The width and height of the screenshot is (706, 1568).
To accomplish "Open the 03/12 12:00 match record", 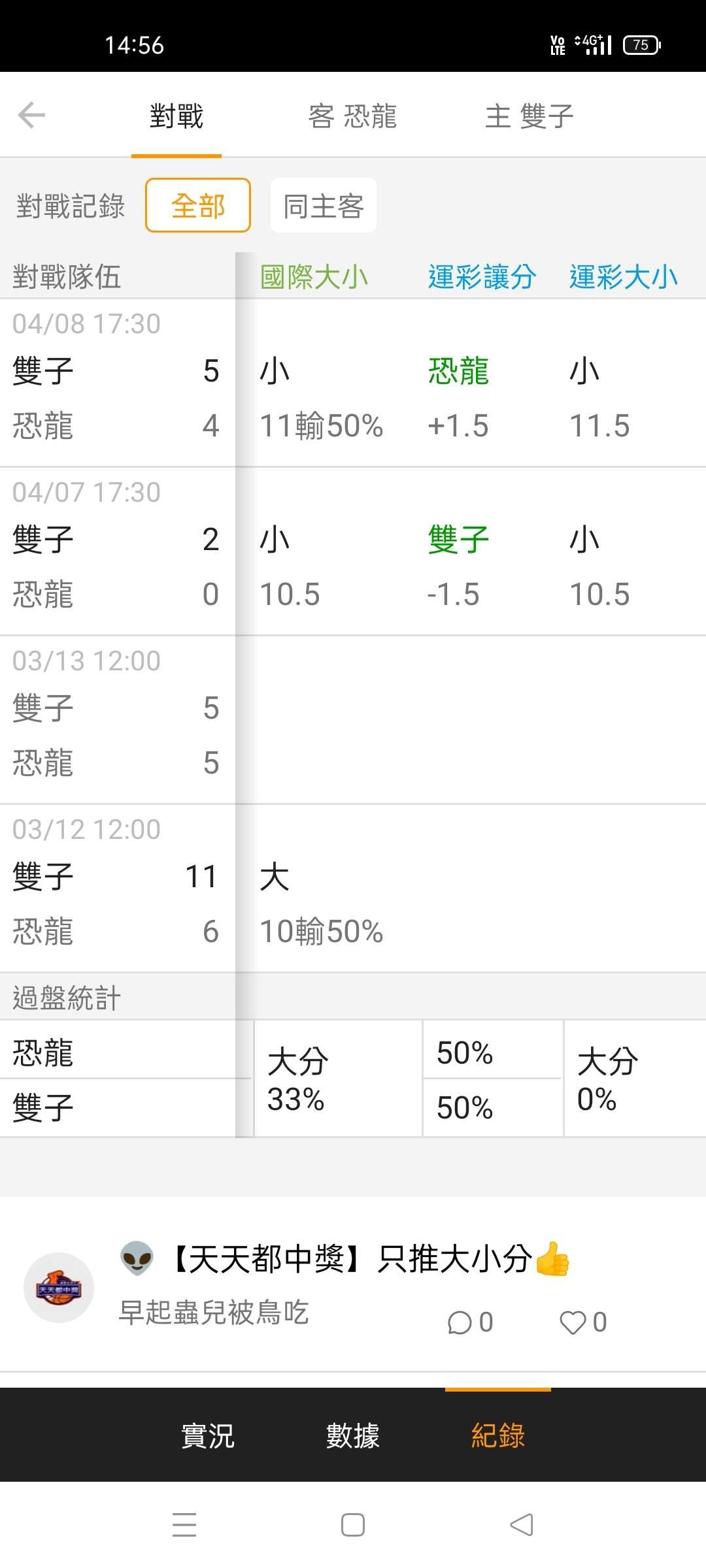I will tap(353, 889).
